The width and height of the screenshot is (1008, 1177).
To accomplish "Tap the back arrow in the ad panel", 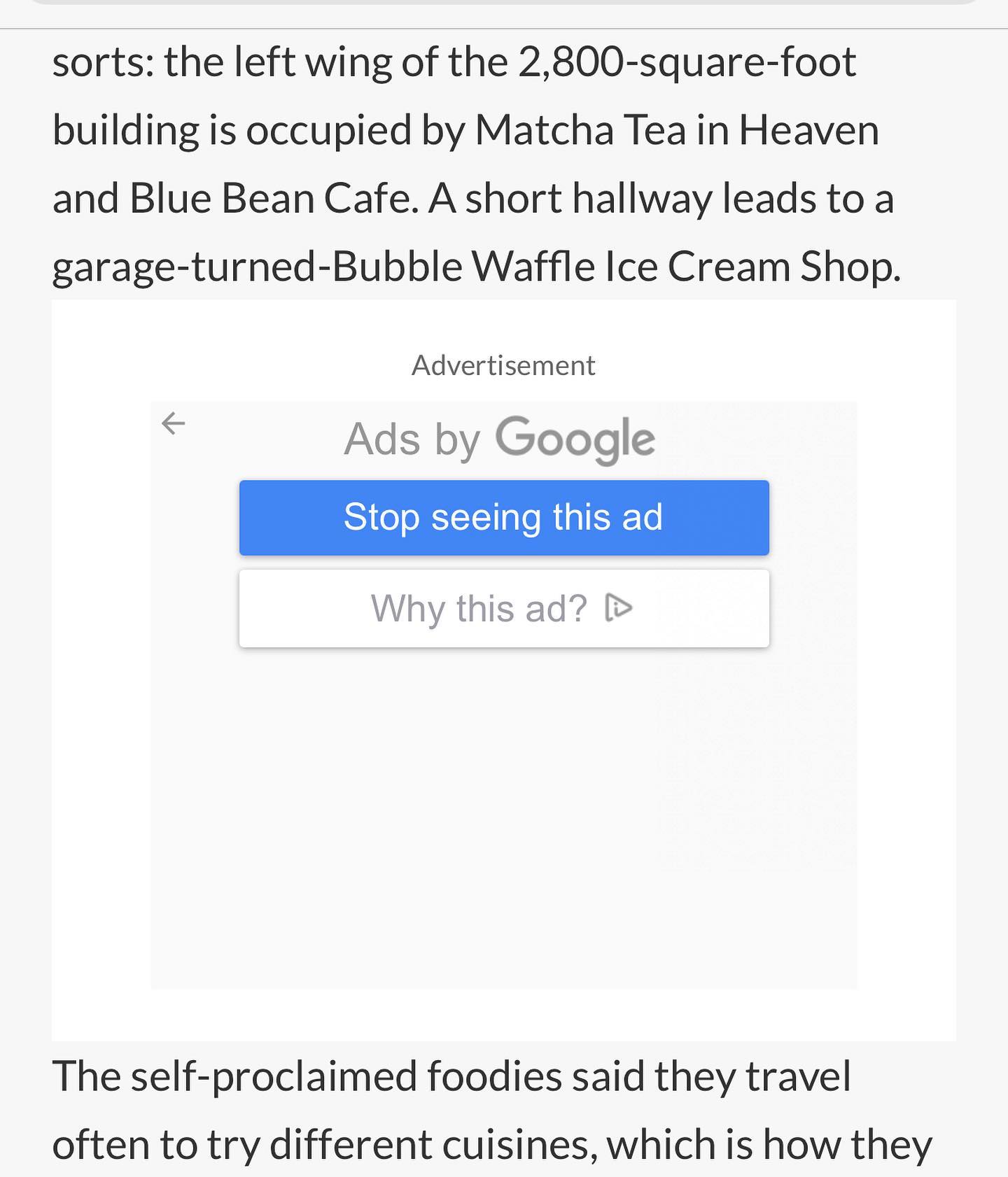I will (173, 423).
